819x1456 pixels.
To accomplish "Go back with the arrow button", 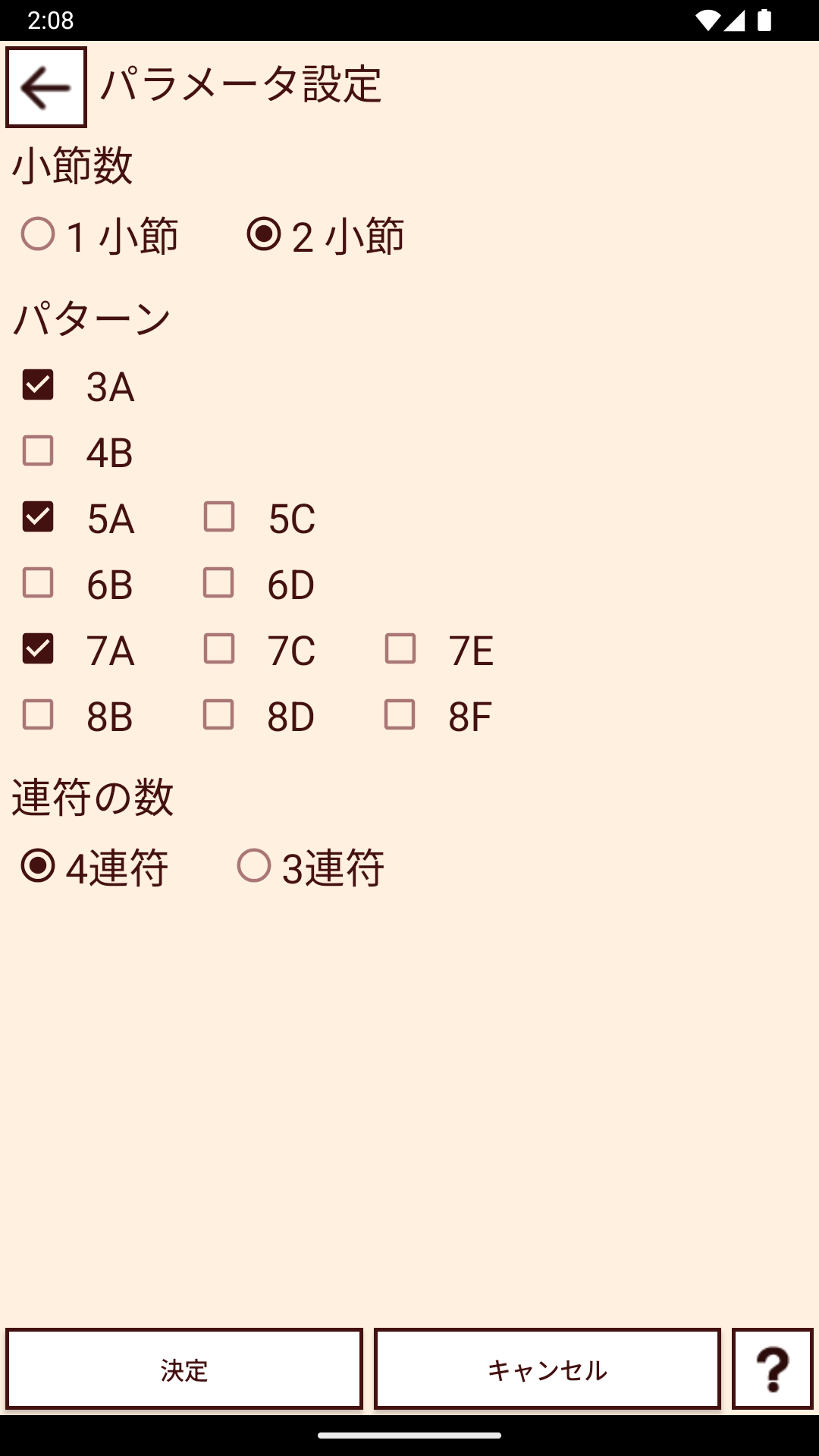I will (x=46, y=87).
